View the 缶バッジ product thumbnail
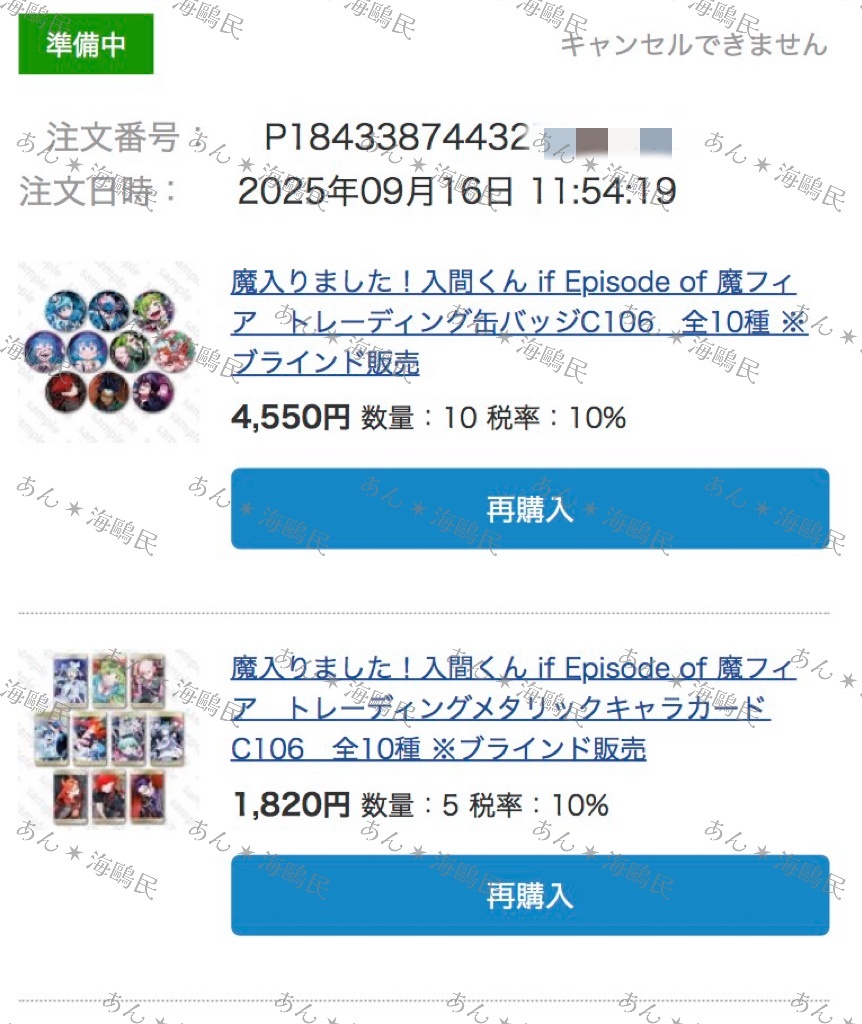Screen dimensions: 862x1024 109,353
